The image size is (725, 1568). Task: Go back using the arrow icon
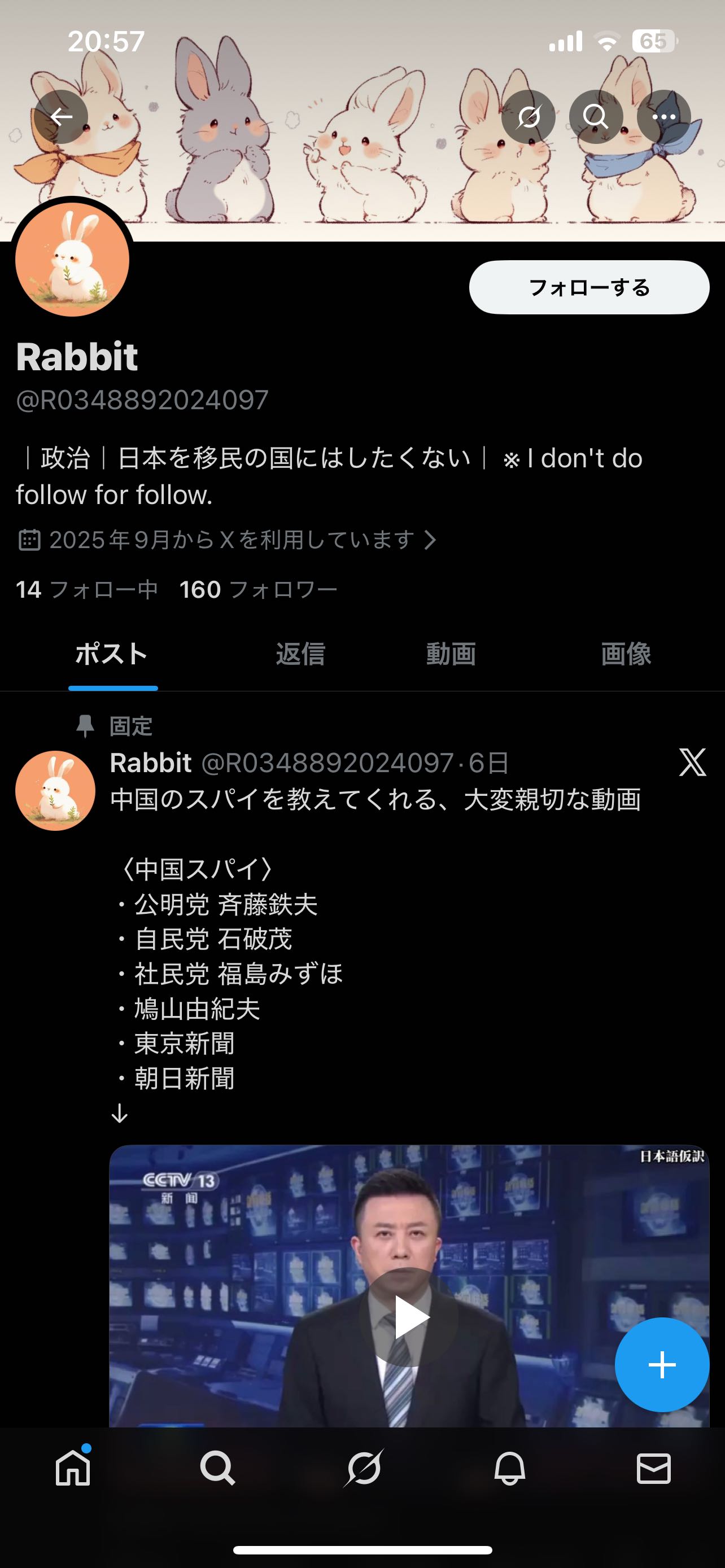click(x=61, y=116)
